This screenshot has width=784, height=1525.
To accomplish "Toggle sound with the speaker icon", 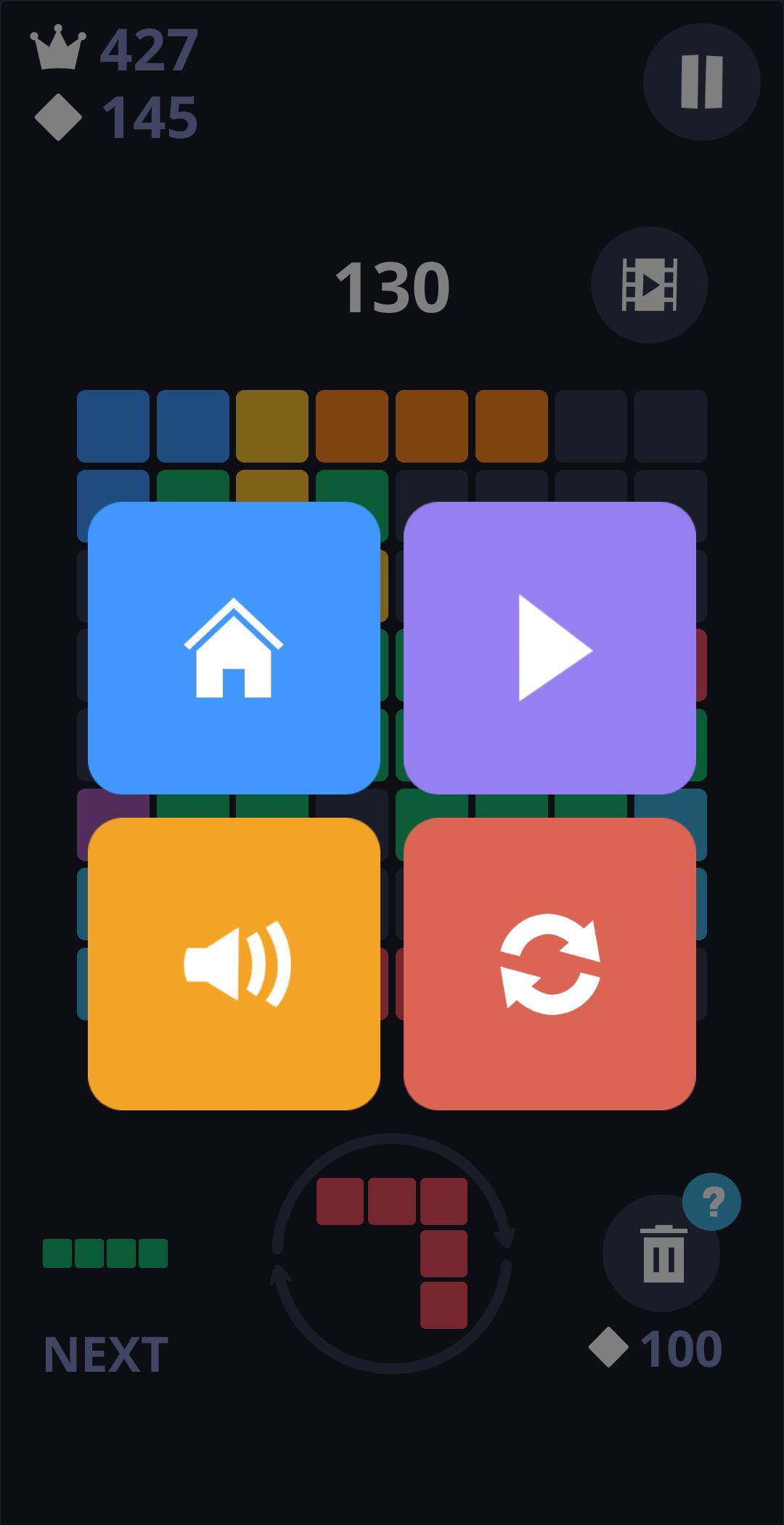I will pos(233,959).
